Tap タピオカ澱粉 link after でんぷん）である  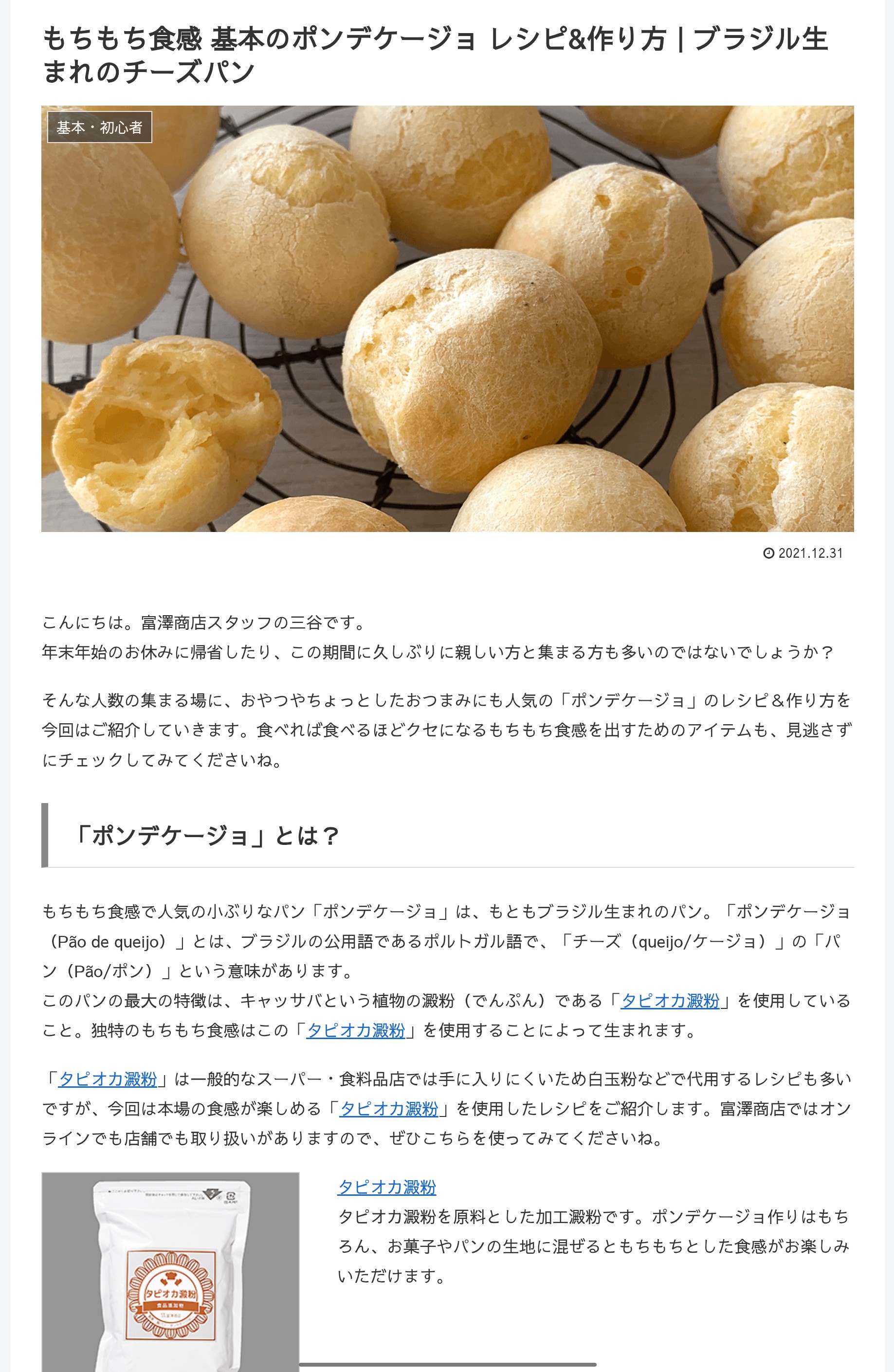tap(670, 1000)
